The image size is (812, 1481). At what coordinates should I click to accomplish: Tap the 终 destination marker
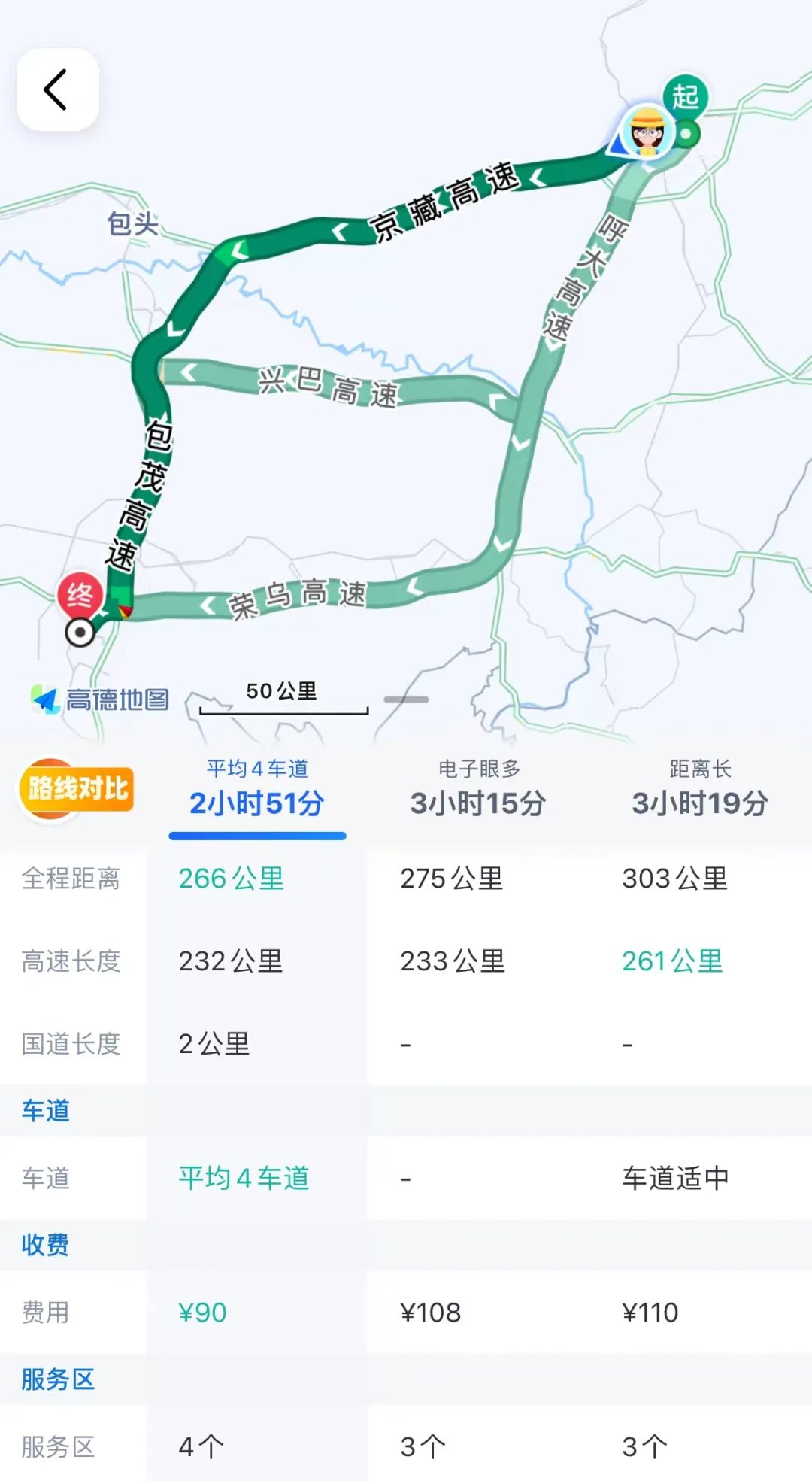(80, 595)
